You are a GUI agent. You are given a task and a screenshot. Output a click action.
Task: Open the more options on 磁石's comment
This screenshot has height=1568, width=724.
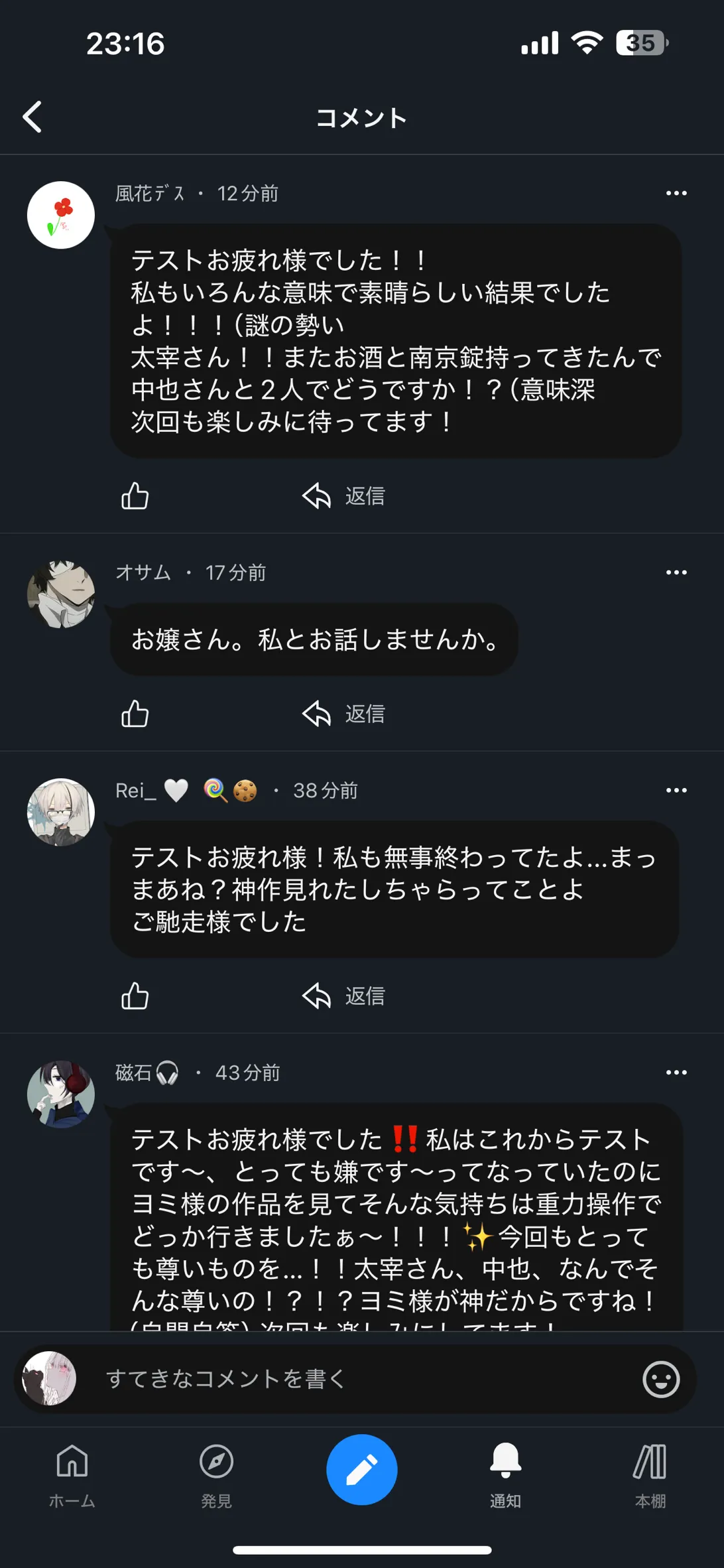pos(676,1073)
